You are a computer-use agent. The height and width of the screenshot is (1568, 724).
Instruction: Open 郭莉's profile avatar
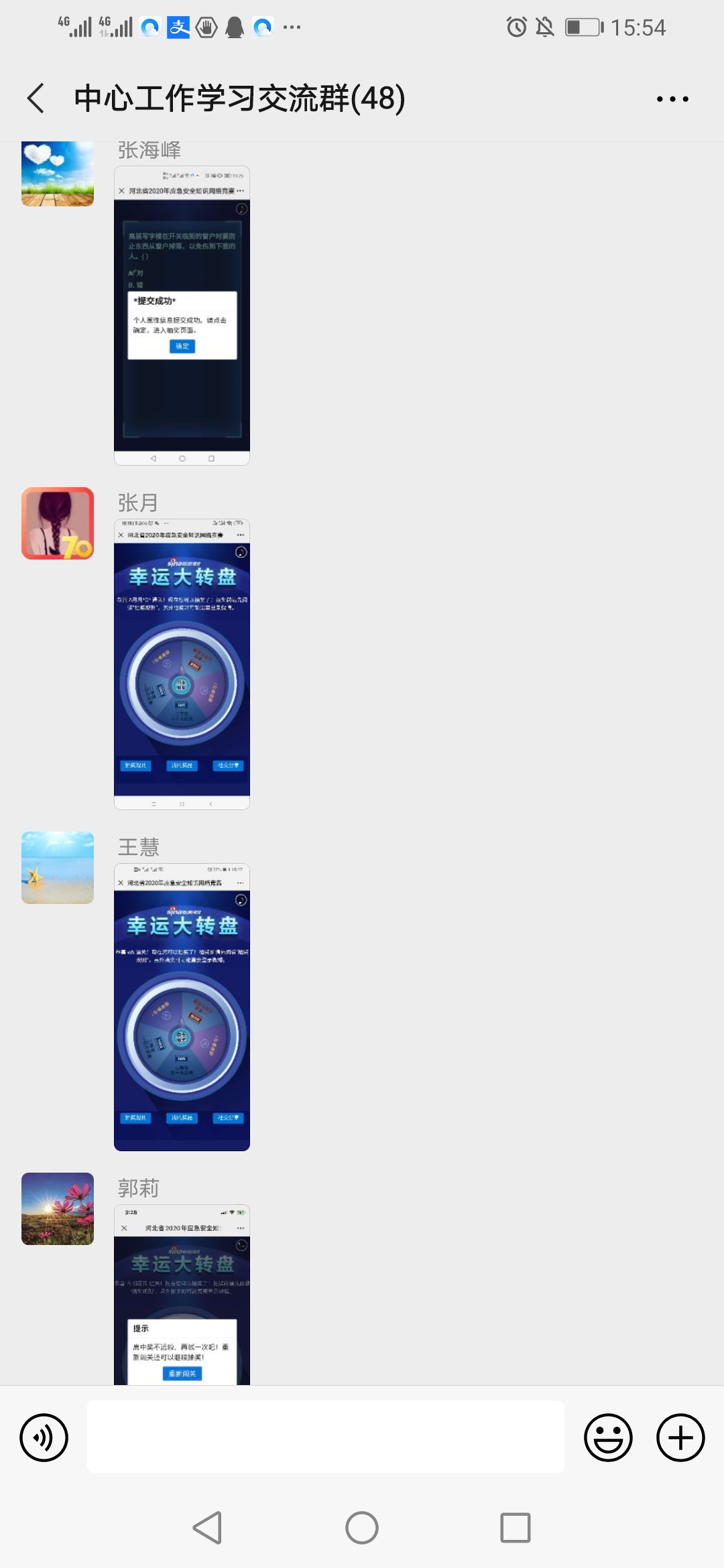(58, 1209)
